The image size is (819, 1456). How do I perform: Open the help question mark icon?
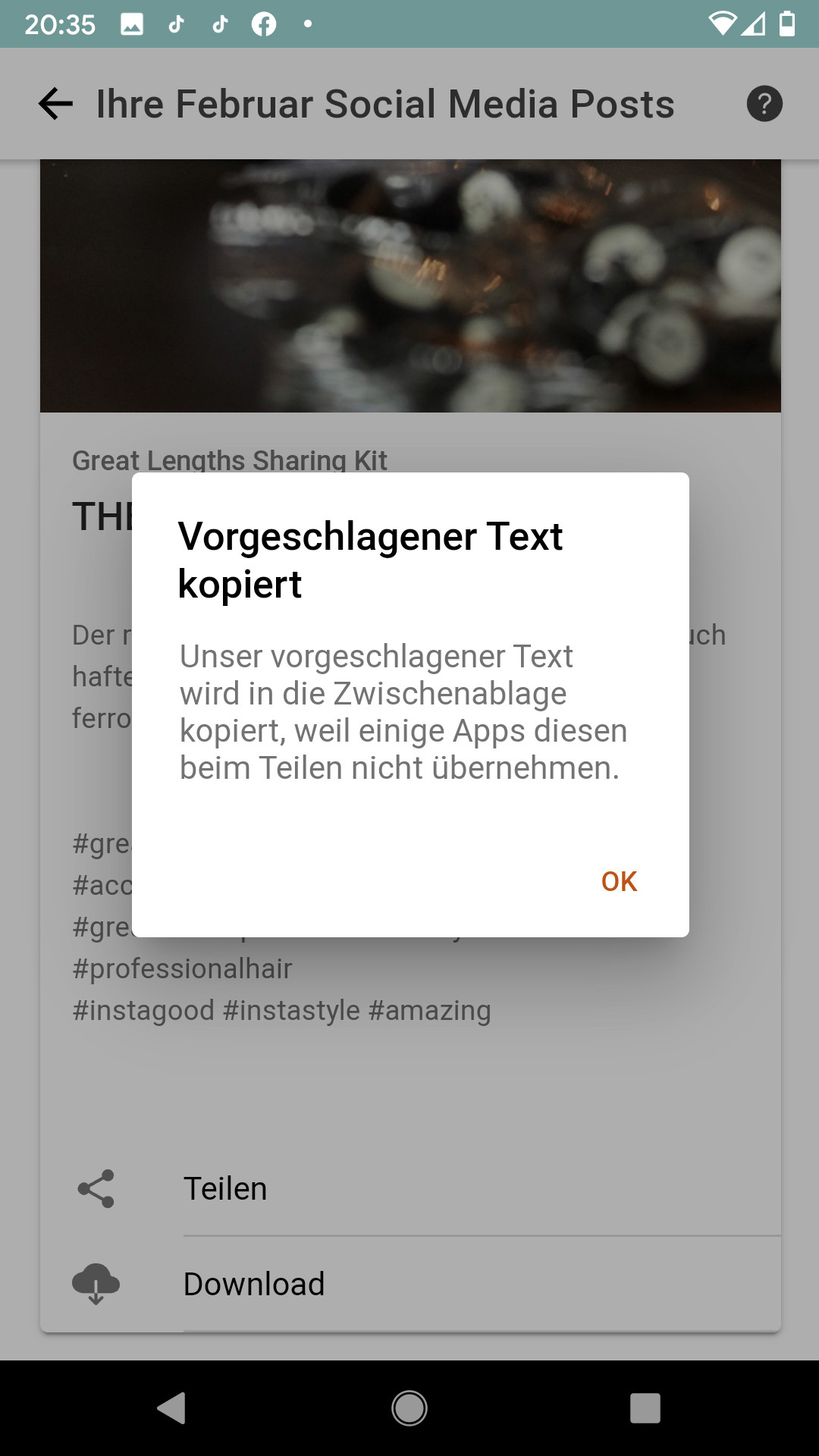[x=764, y=104]
